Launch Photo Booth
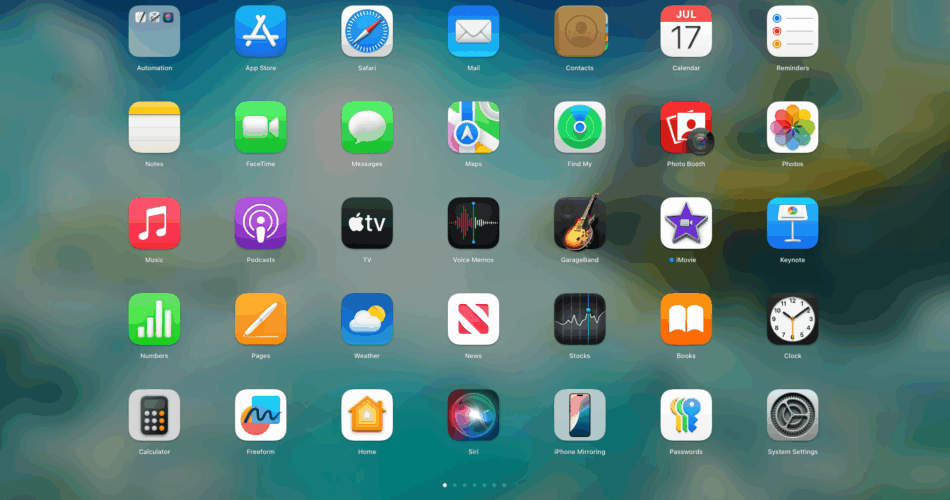This screenshot has height=500, width=950. point(686,127)
